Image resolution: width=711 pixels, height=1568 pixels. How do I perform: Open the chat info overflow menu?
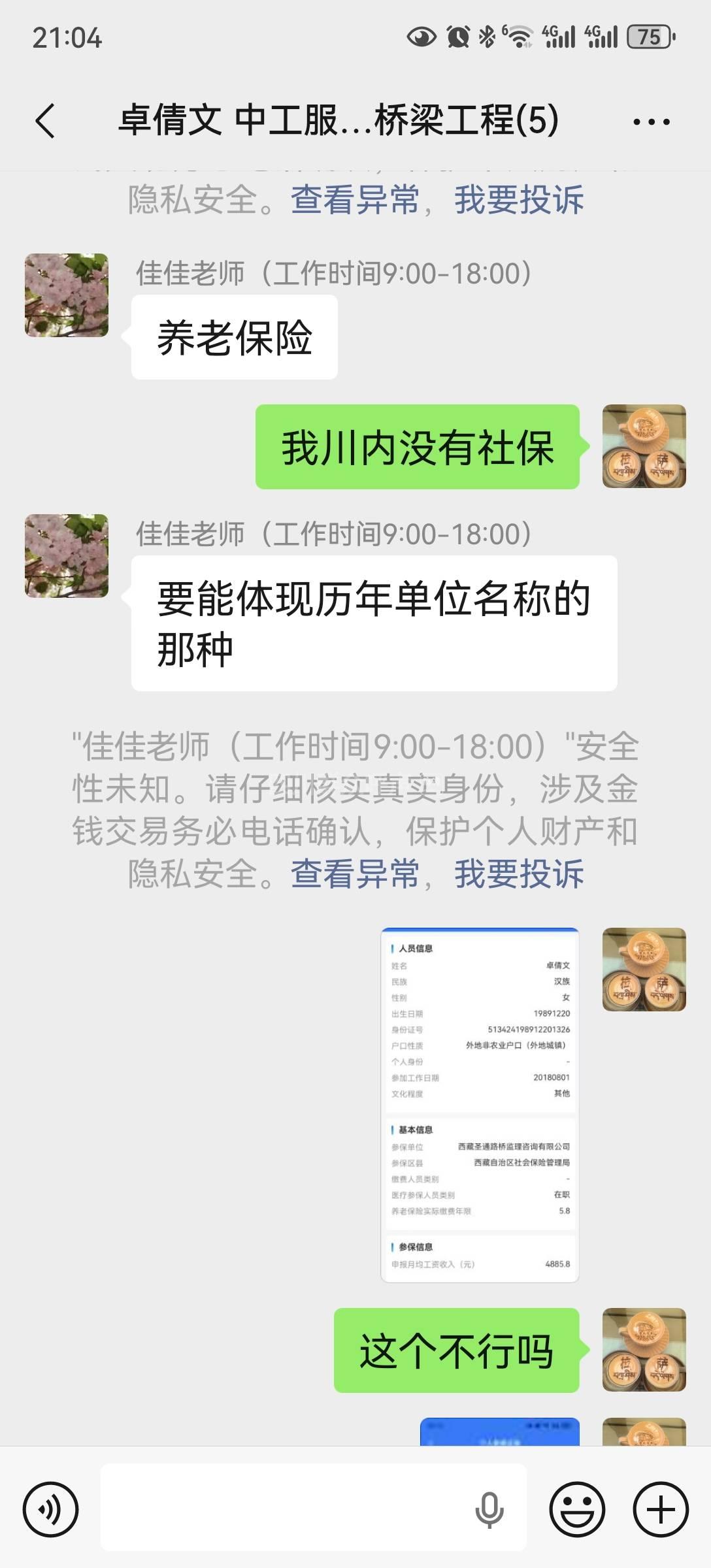pos(651,122)
